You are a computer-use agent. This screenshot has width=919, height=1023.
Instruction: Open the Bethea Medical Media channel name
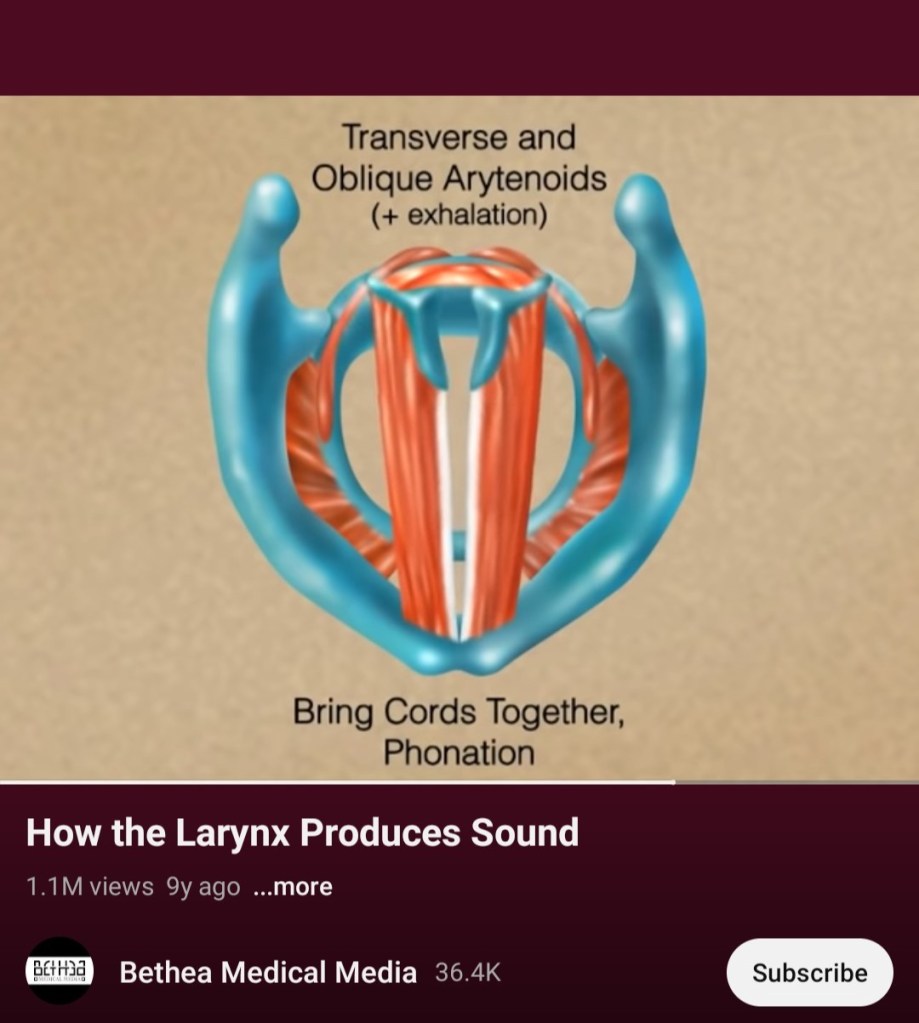[267, 972]
